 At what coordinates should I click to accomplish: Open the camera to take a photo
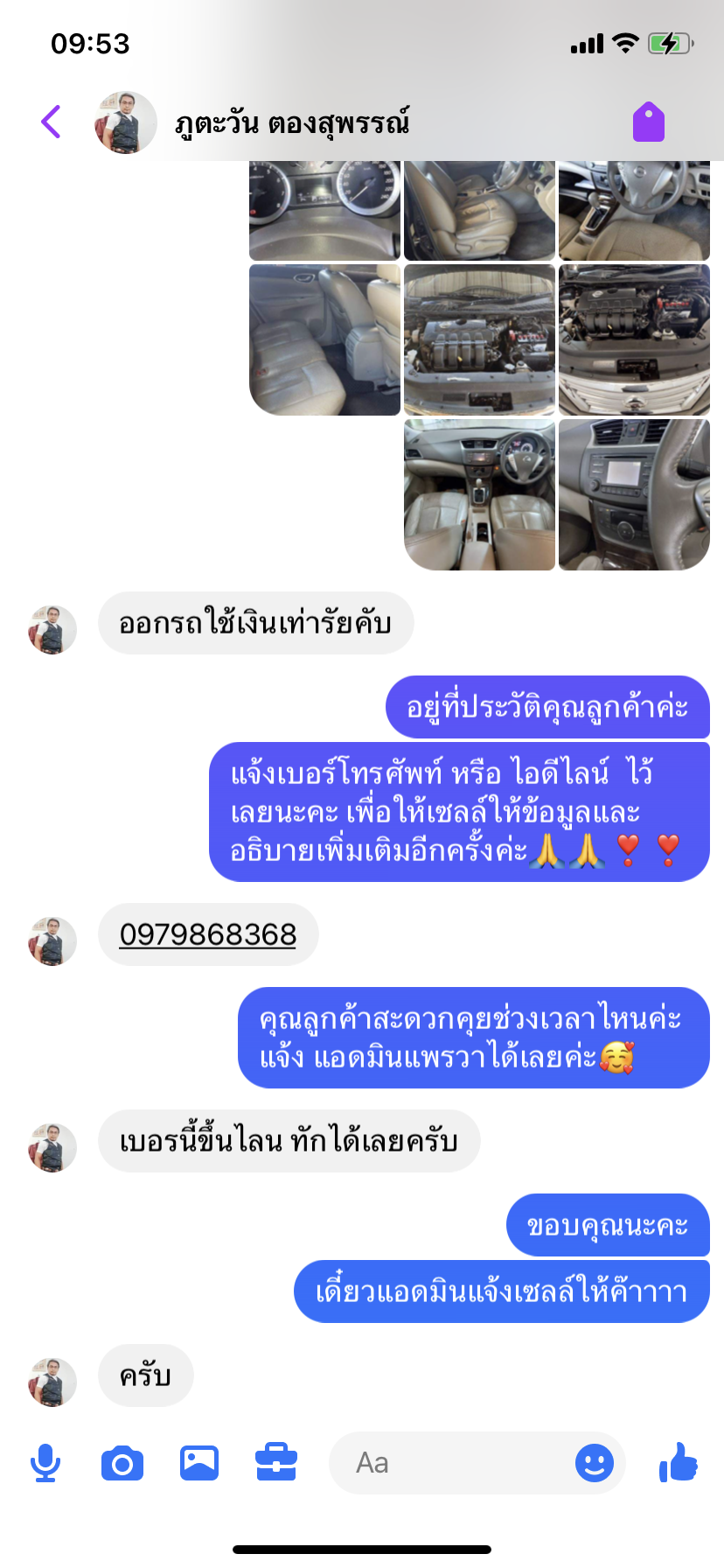pos(122,1463)
